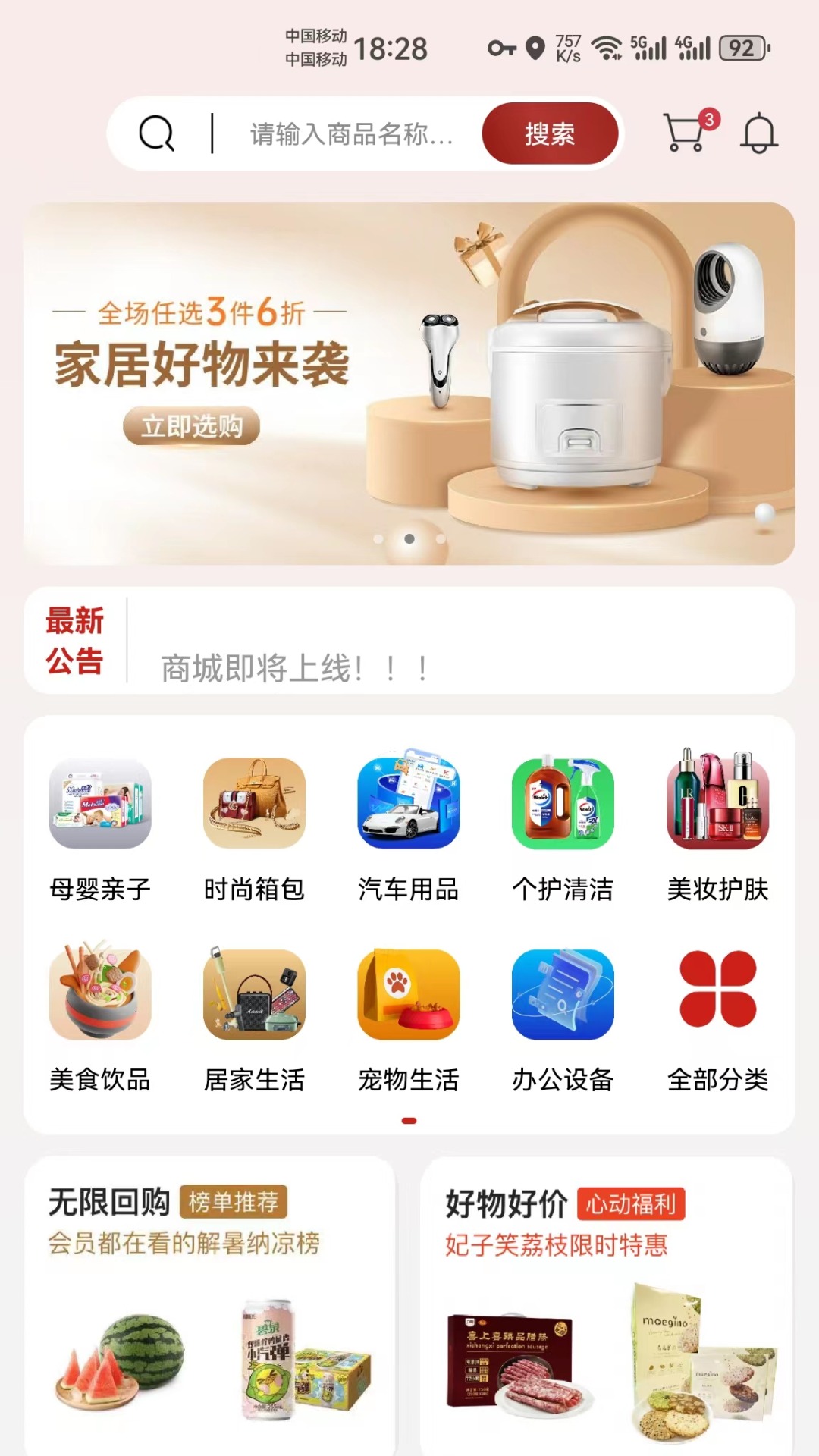Open the 办公设备 category icon
The image size is (819, 1456).
click(561, 995)
